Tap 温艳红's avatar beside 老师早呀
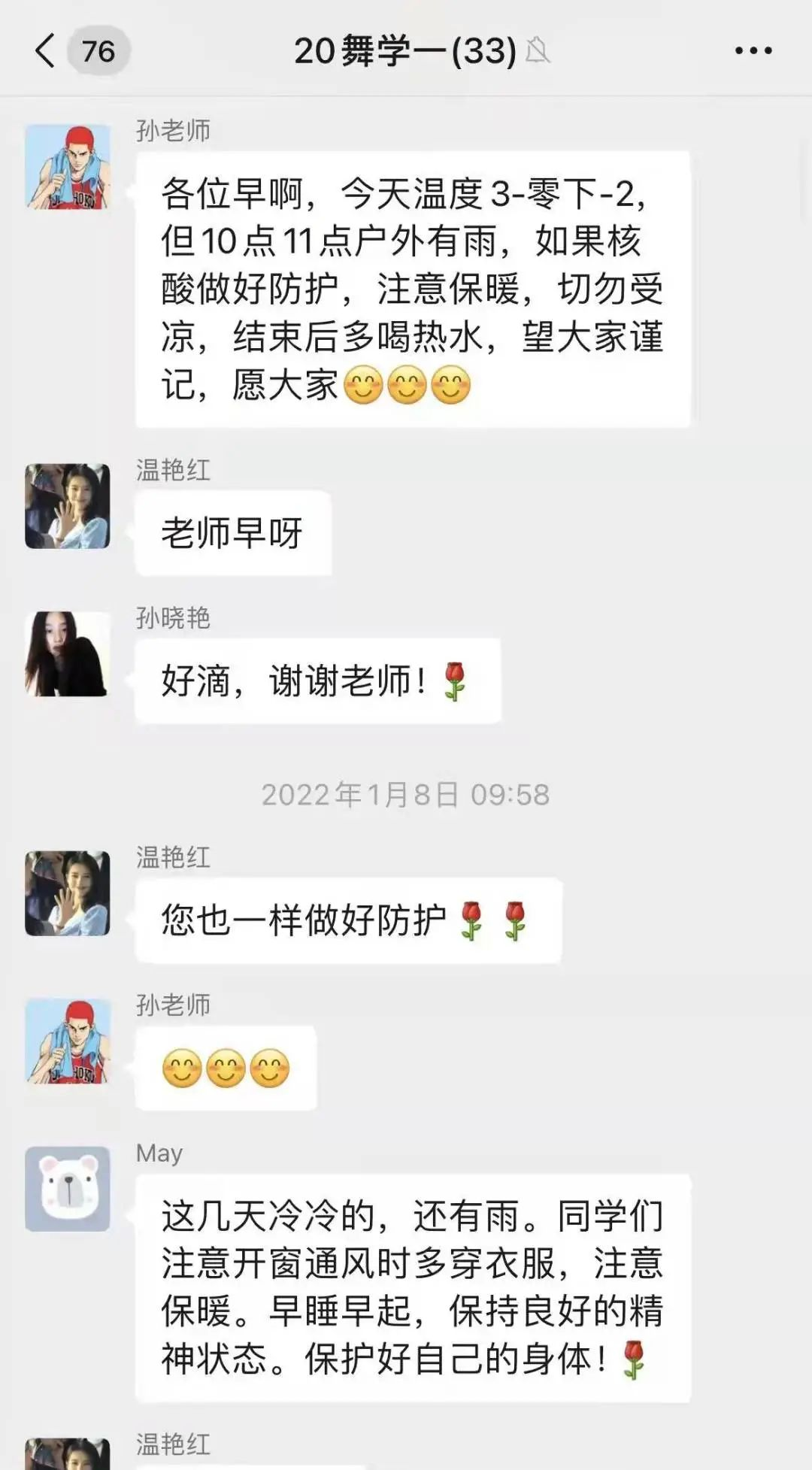This screenshot has height=1470, width=812. point(68,506)
